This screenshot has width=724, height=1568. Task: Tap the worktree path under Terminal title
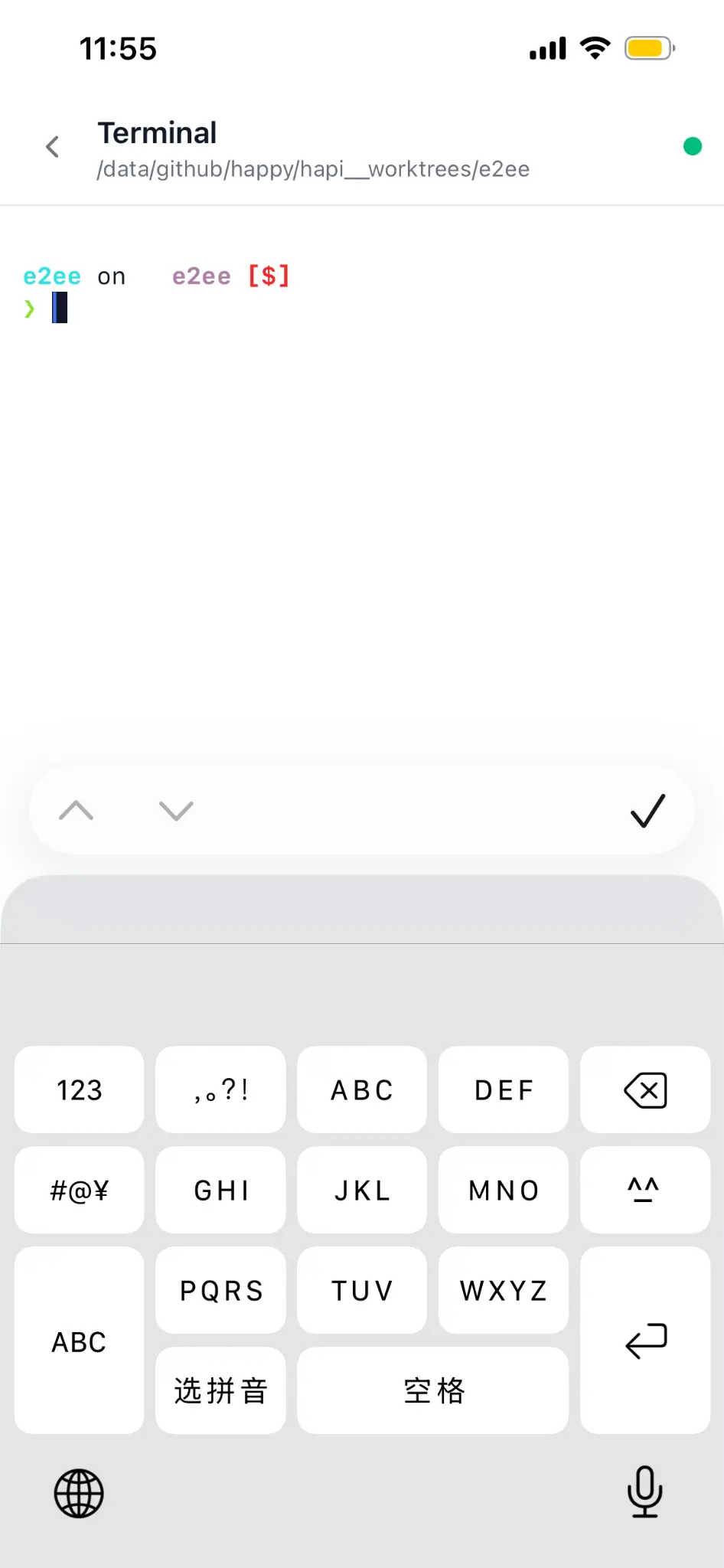coord(312,169)
